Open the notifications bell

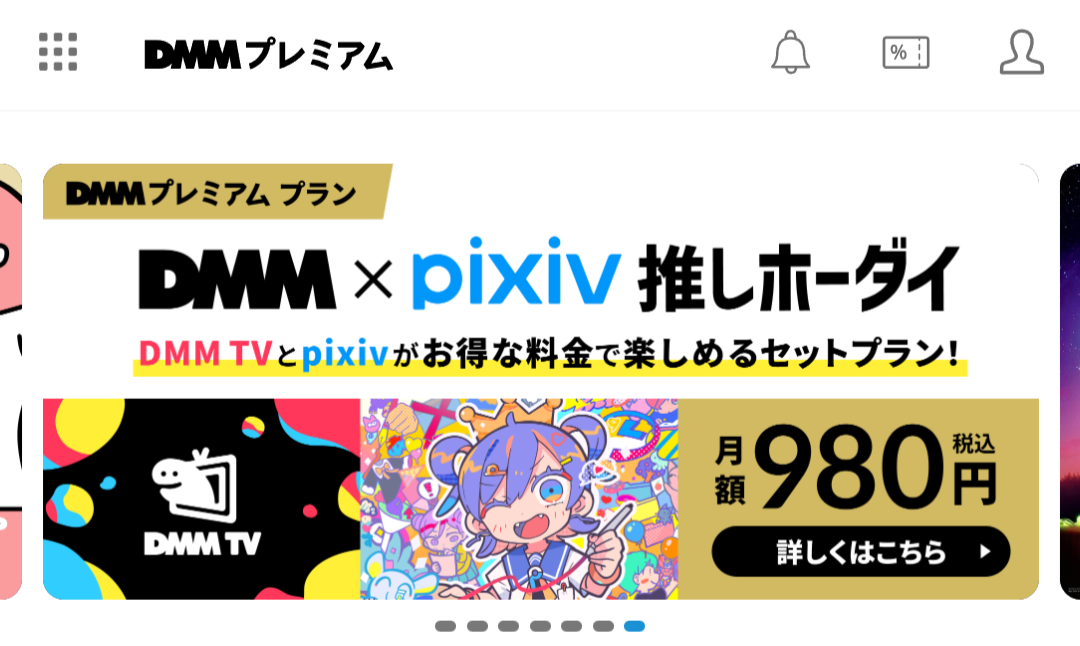pyautogui.click(x=790, y=52)
